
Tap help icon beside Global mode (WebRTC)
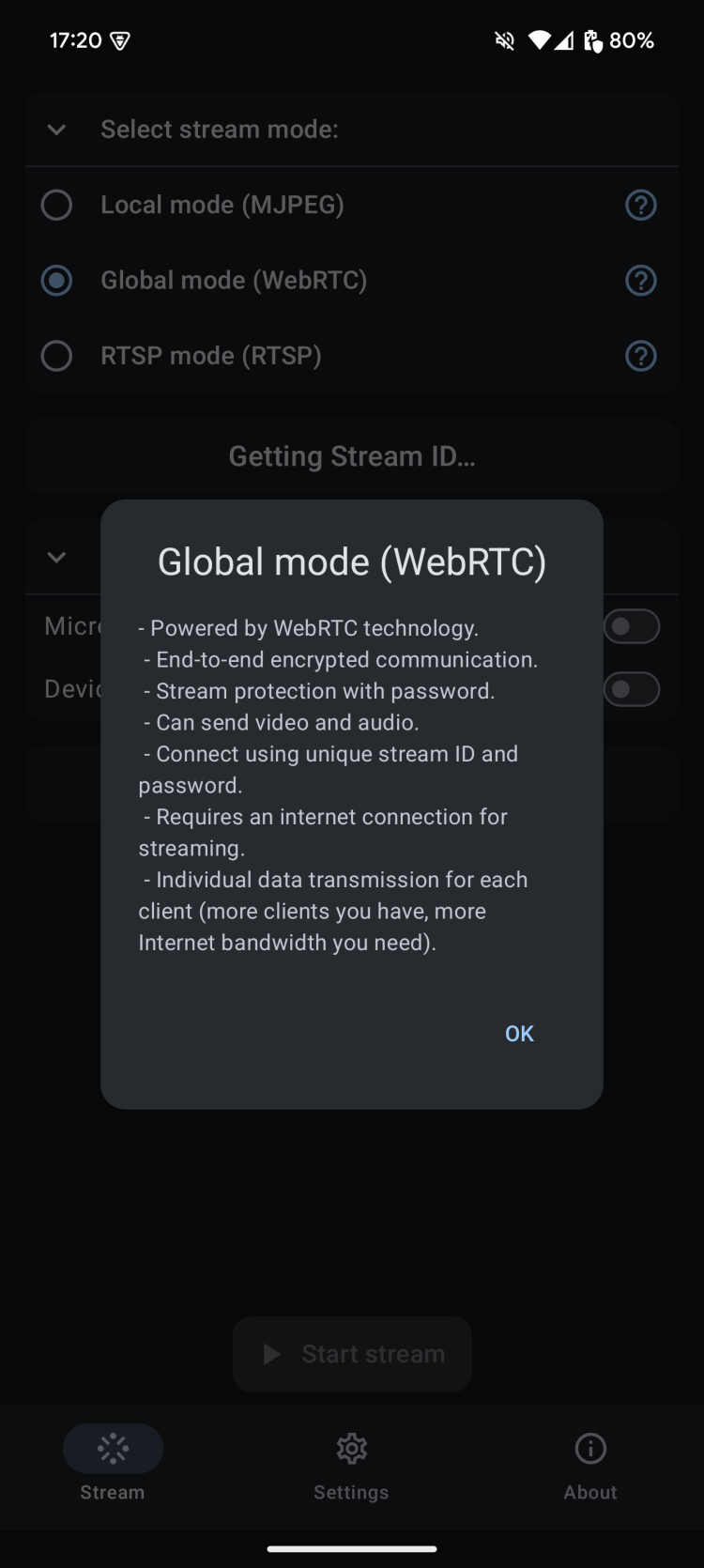[641, 281]
